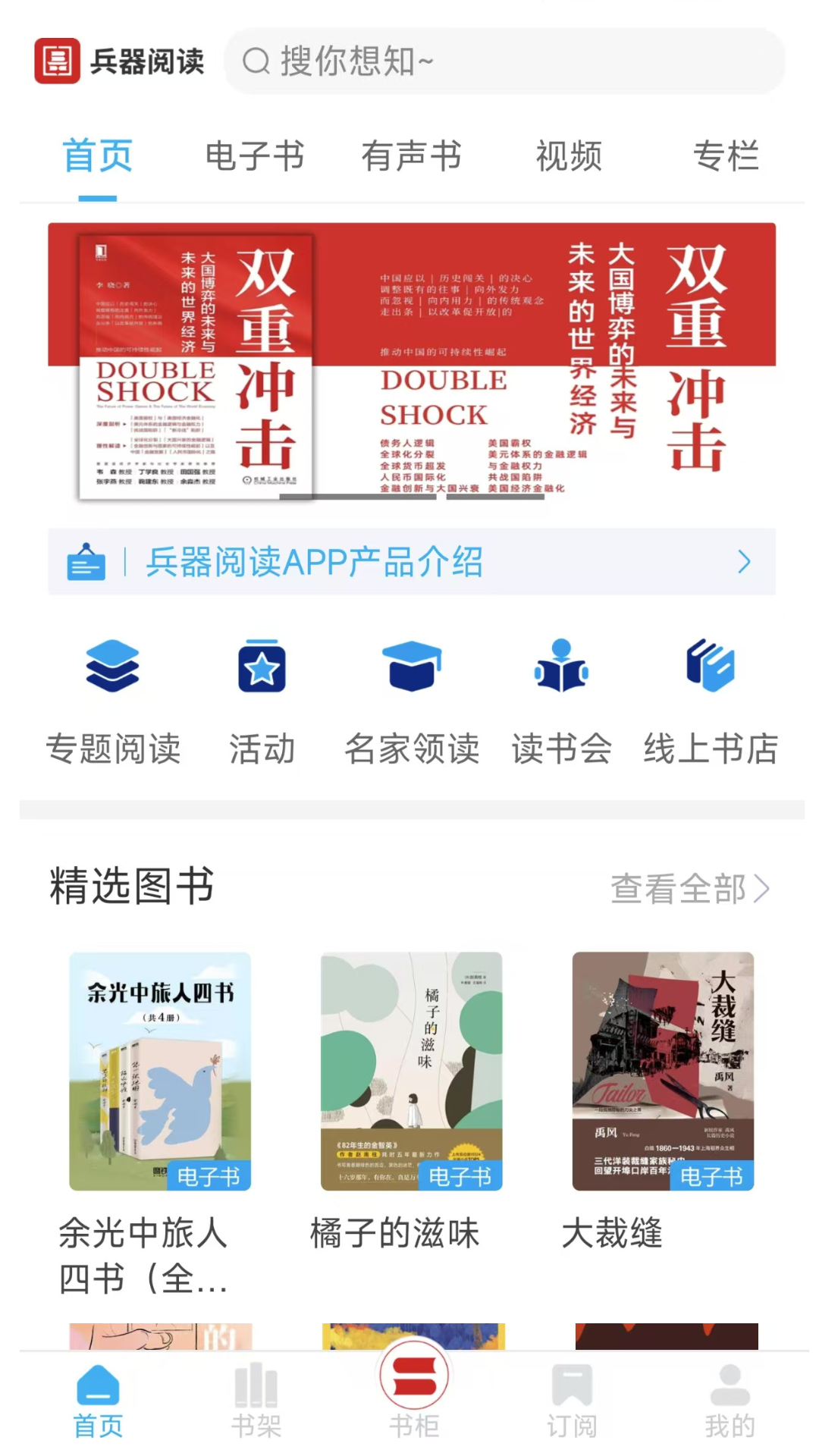The image size is (819, 1456).
Task: Go to 书架 in bottom navigation
Action: [256, 1401]
